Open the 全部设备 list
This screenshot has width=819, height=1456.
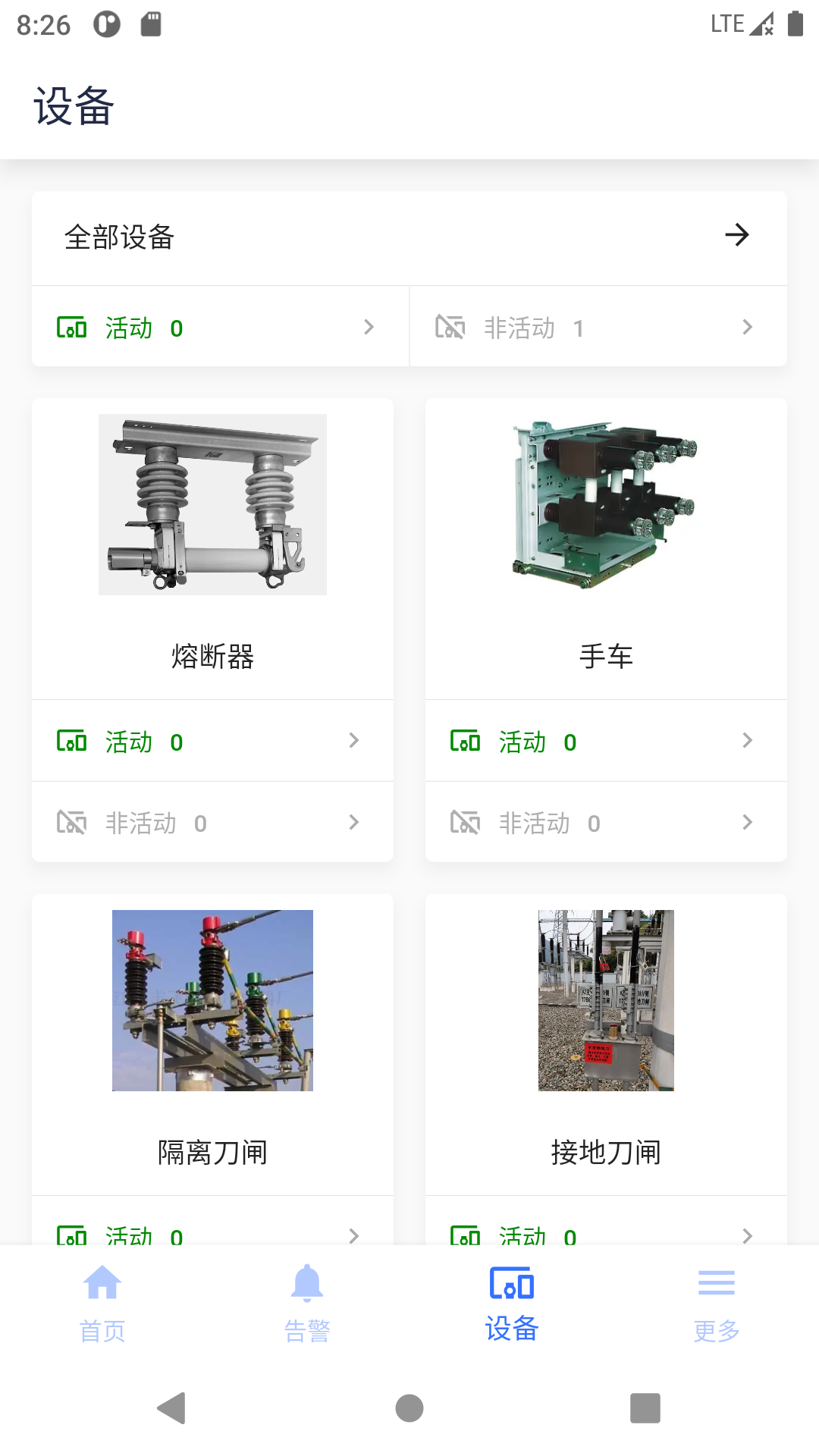pyautogui.click(x=408, y=237)
